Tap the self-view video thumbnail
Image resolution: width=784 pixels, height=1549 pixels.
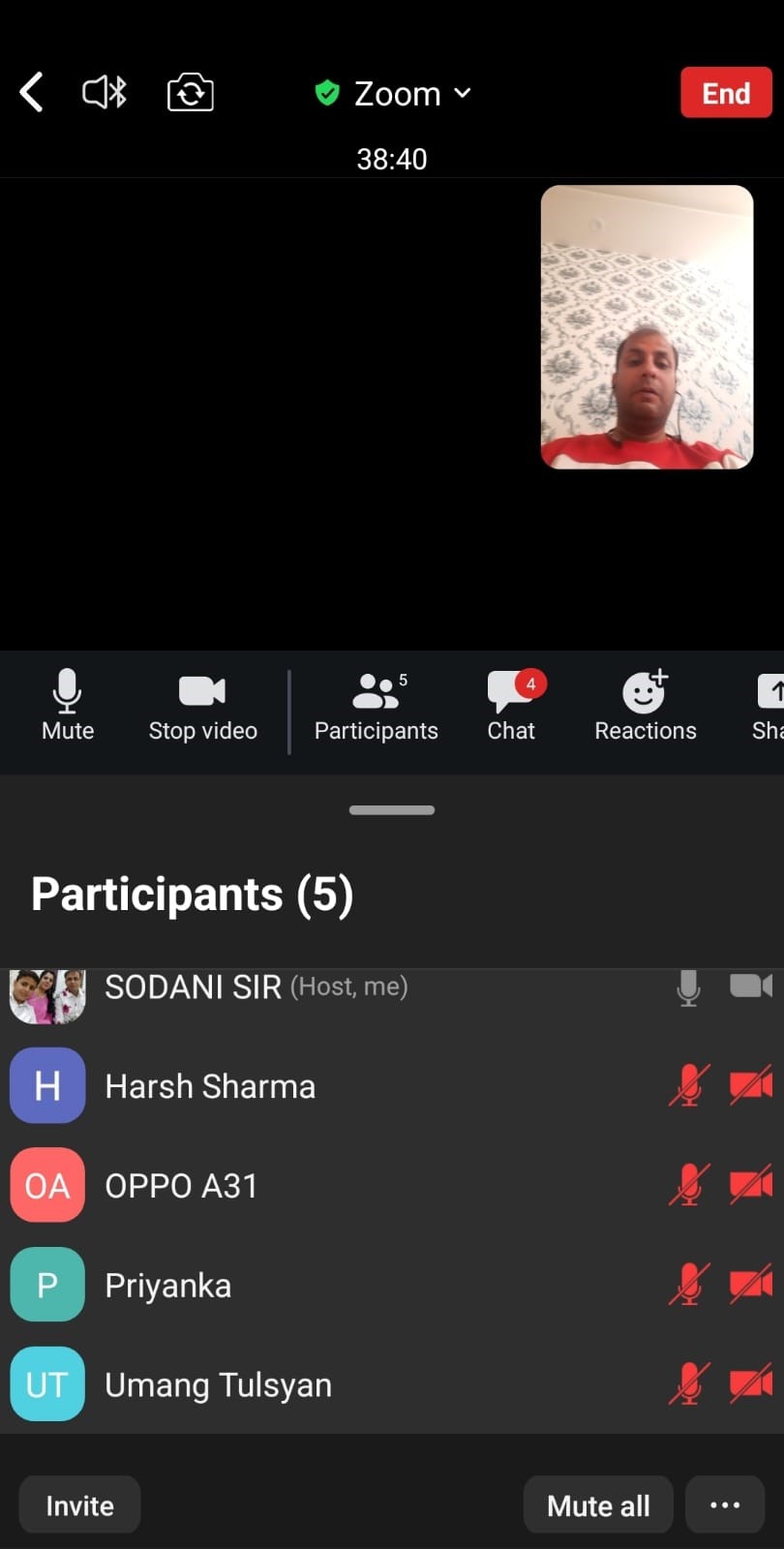(x=647, y=327)
